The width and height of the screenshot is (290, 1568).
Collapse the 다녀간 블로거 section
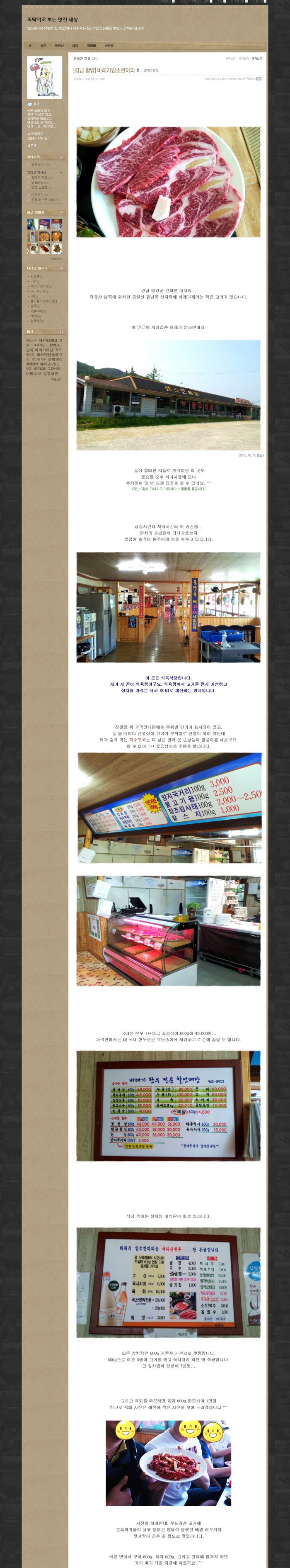pyautogui.click(x=61, y=268)
